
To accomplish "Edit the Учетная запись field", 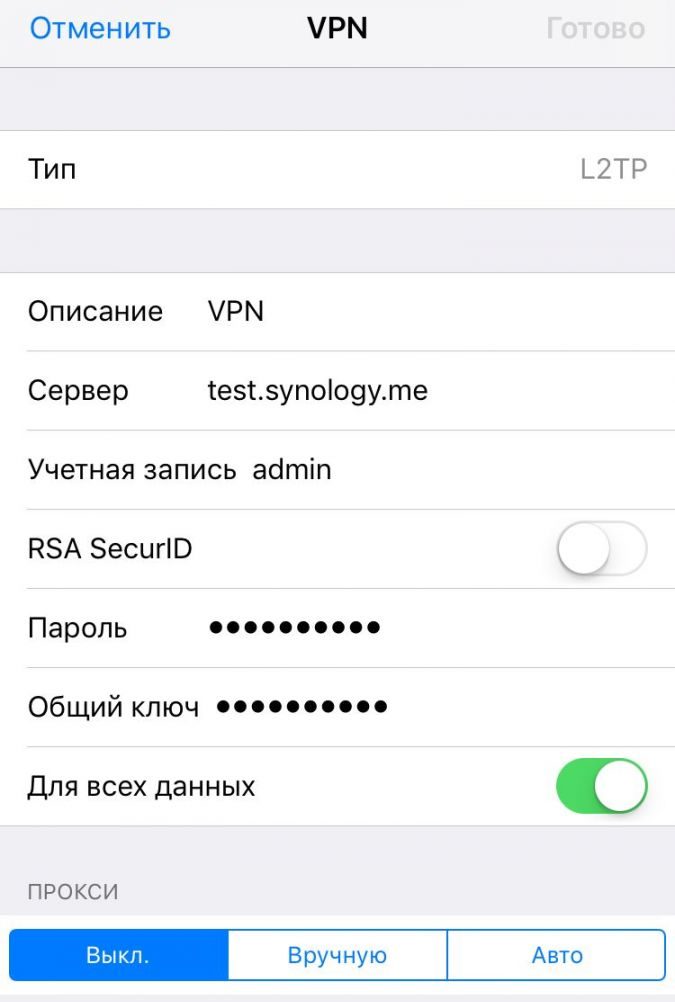I will [x=440, y=469].
